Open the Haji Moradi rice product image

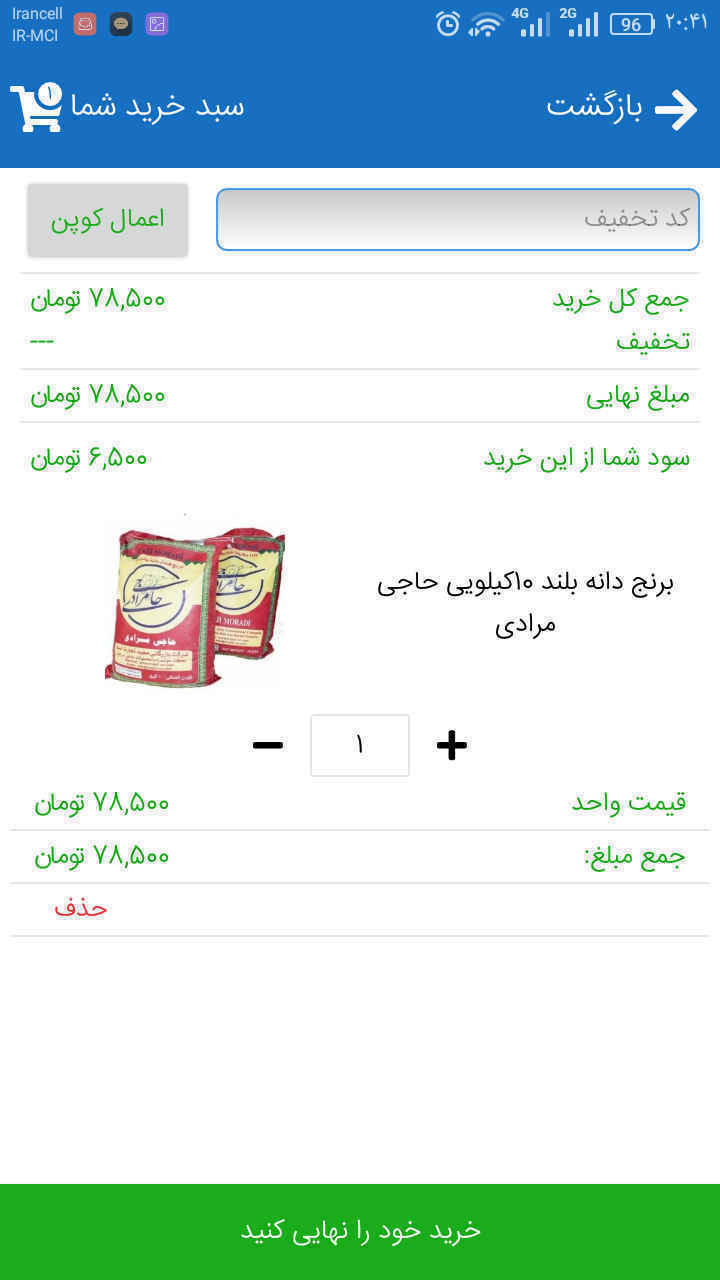[x=195, y=603]
